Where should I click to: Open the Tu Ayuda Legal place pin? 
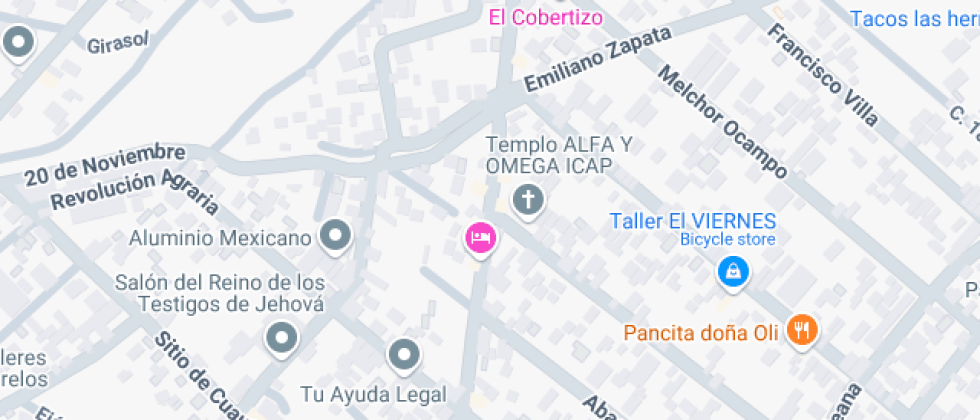(x=404, y=353)
